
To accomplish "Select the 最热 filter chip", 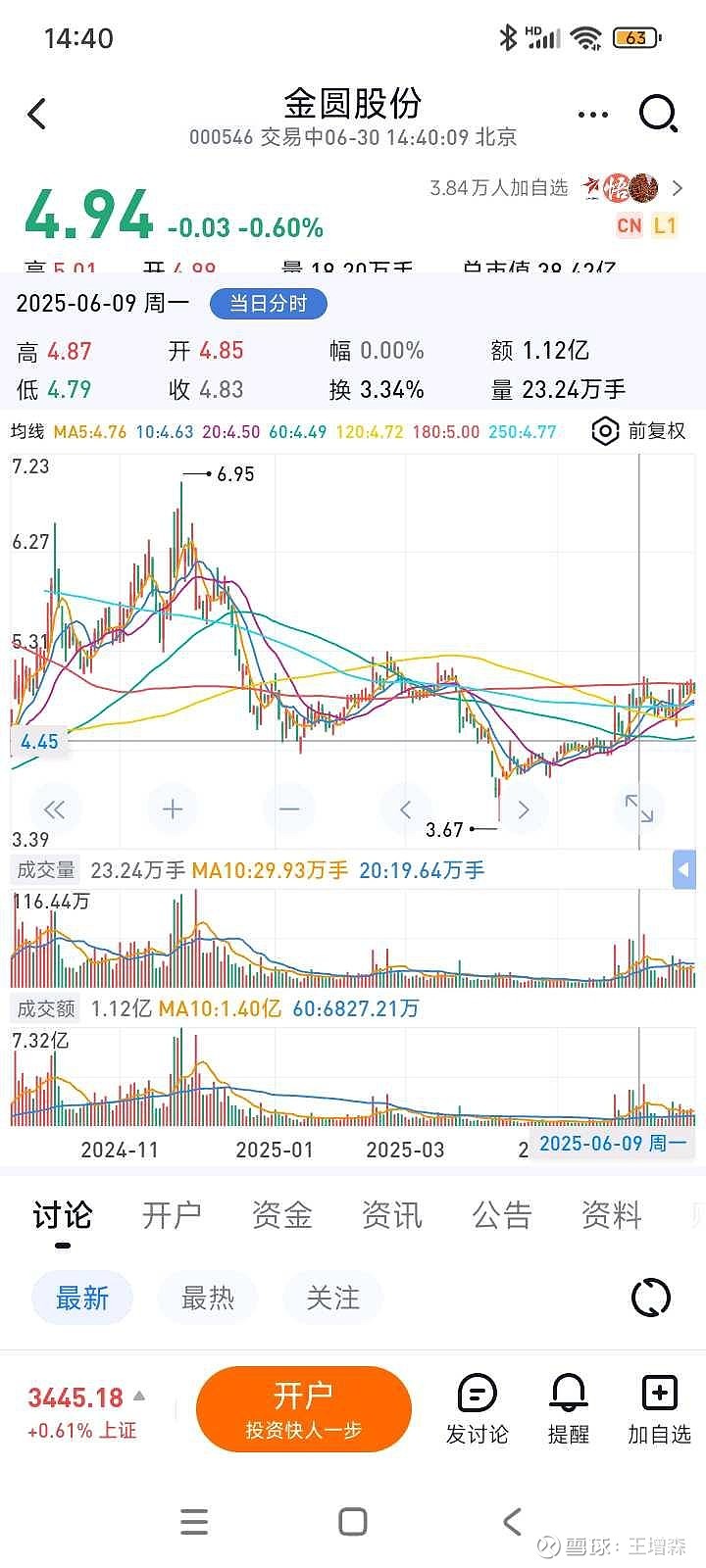I will [x=208, y=1298].
